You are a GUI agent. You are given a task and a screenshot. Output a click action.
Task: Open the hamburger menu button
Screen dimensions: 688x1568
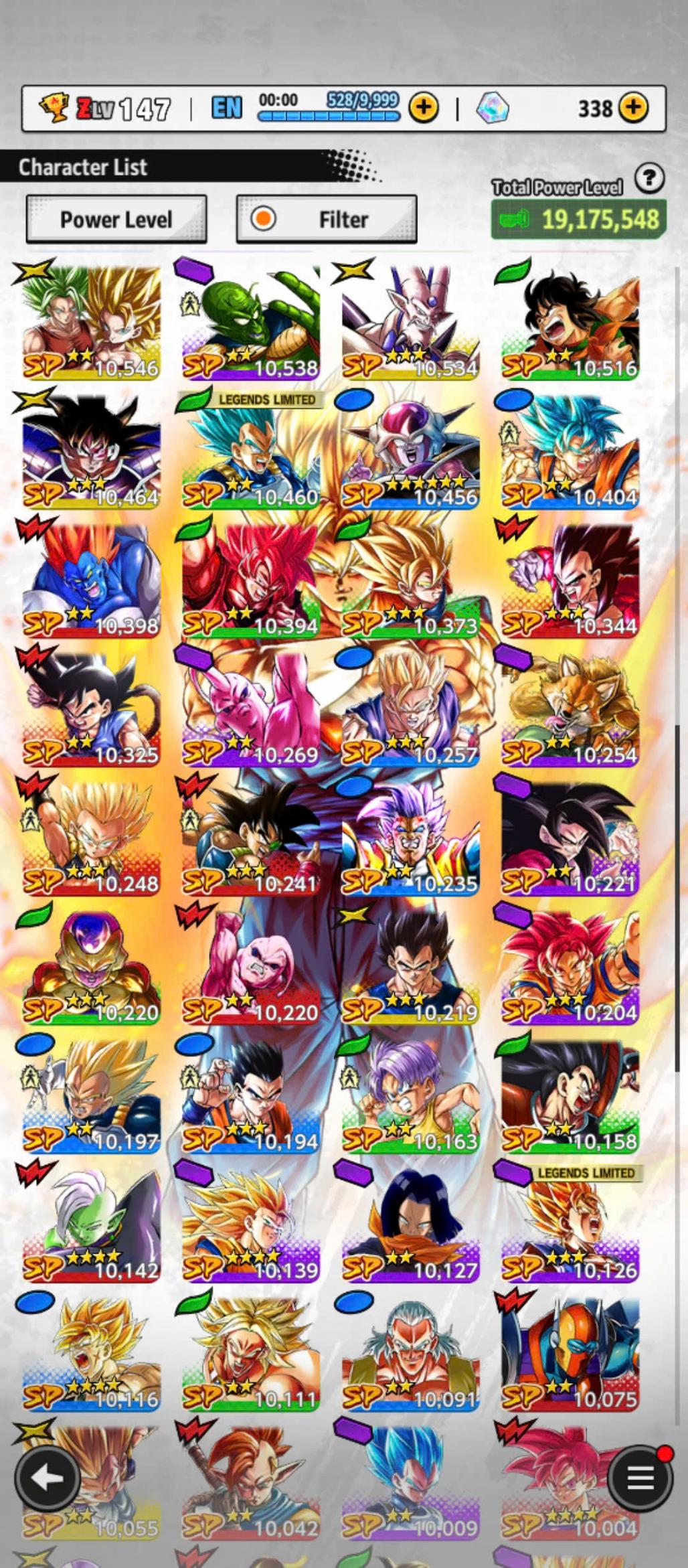pos(640,1477)
